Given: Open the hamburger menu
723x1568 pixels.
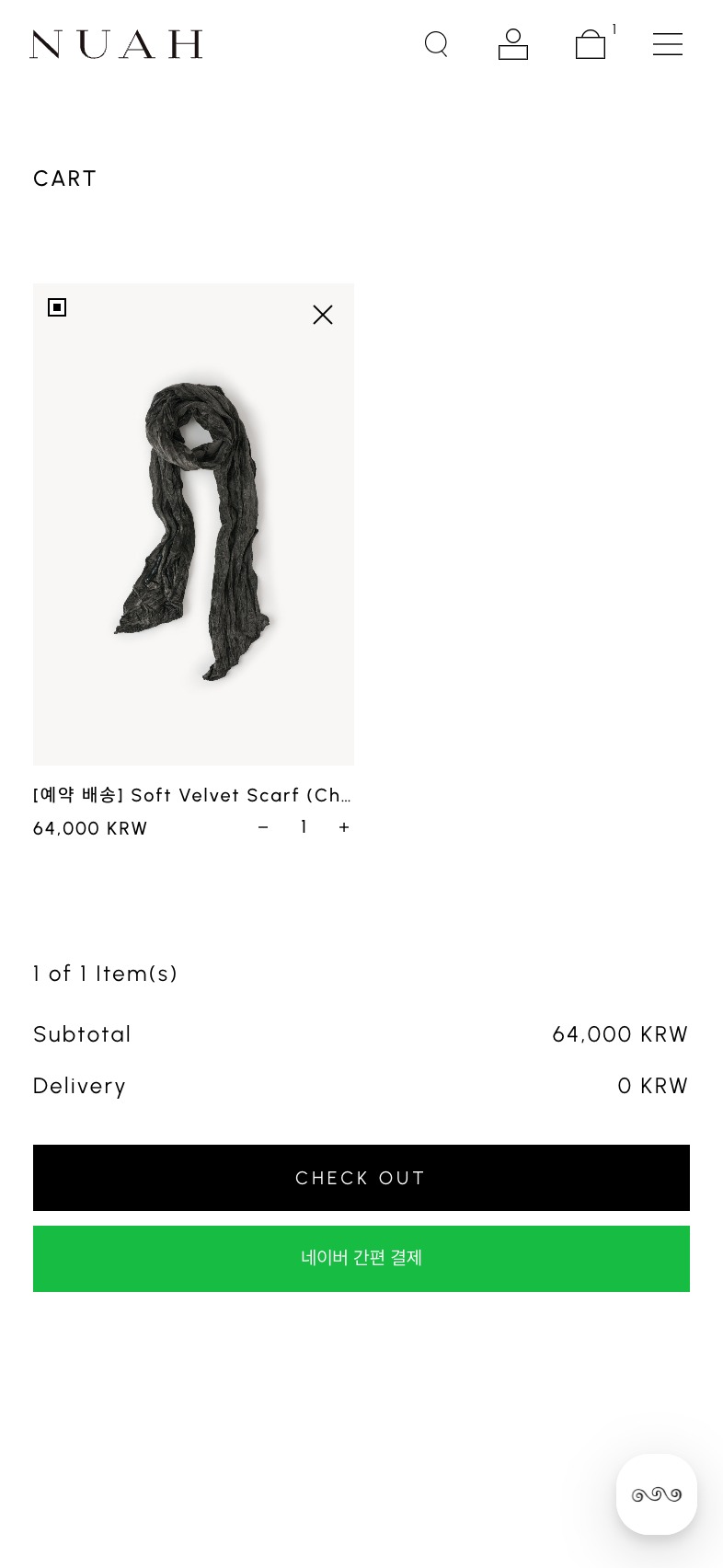Looking at the screenshot, I should tap(668, 44).
